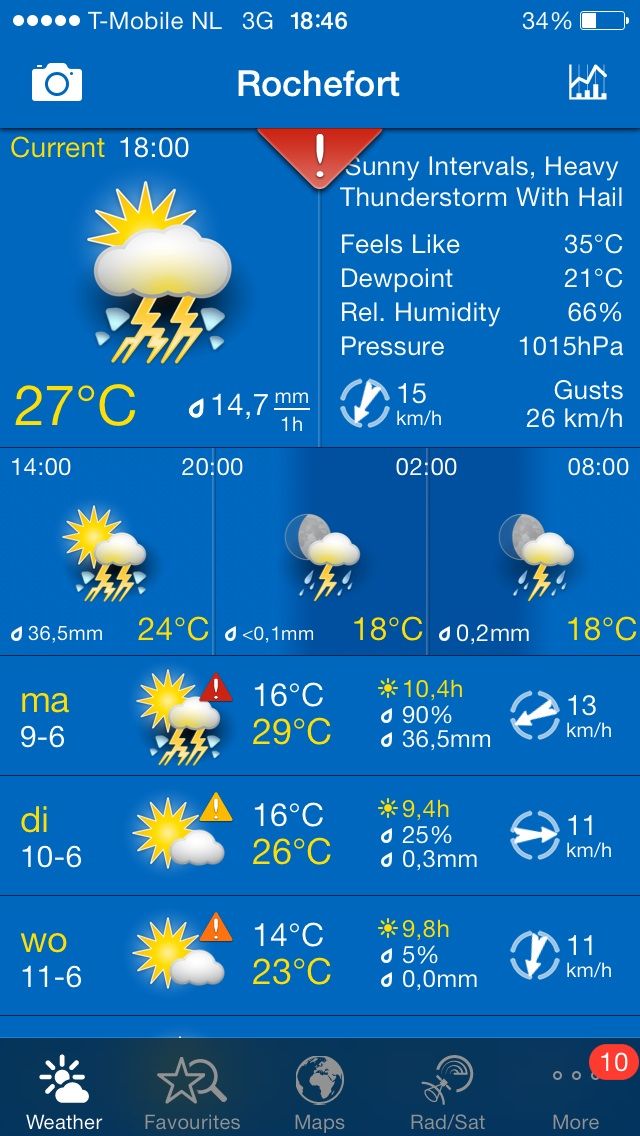Screen dimensions: 640x1136
Task: Switch to the Maps tab
Action: 320,1092
